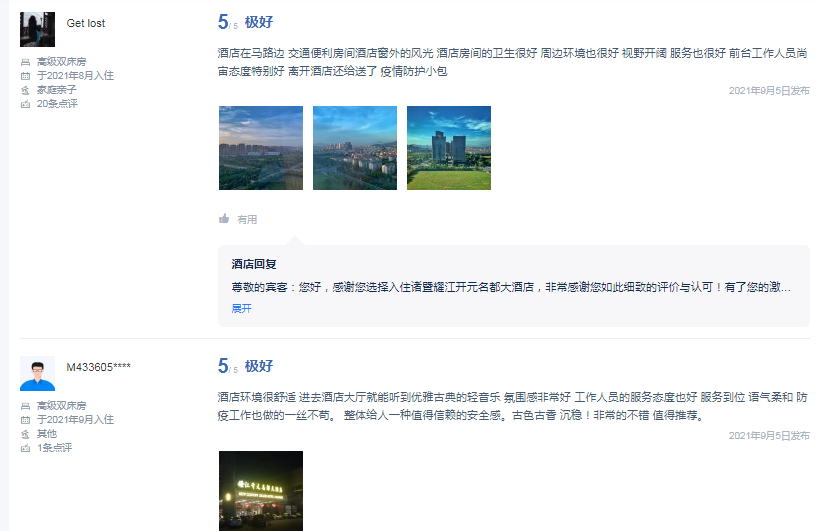Open Get lost's profile avatar
The height and width of the screenshot is (531, 816).
(x=37, y=30)
